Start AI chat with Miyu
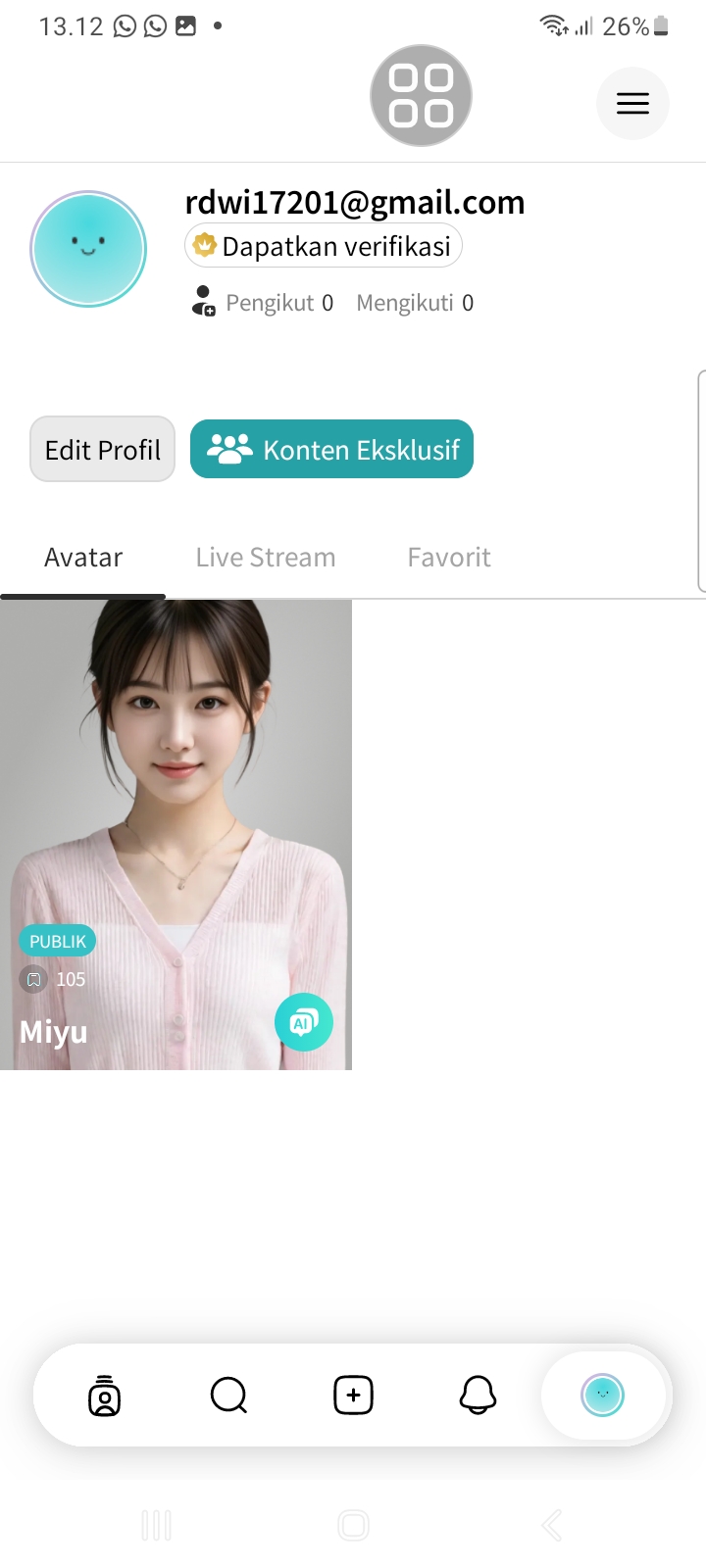The width and height of the screenshot is (706, 1568). [x=304, y=1023]
